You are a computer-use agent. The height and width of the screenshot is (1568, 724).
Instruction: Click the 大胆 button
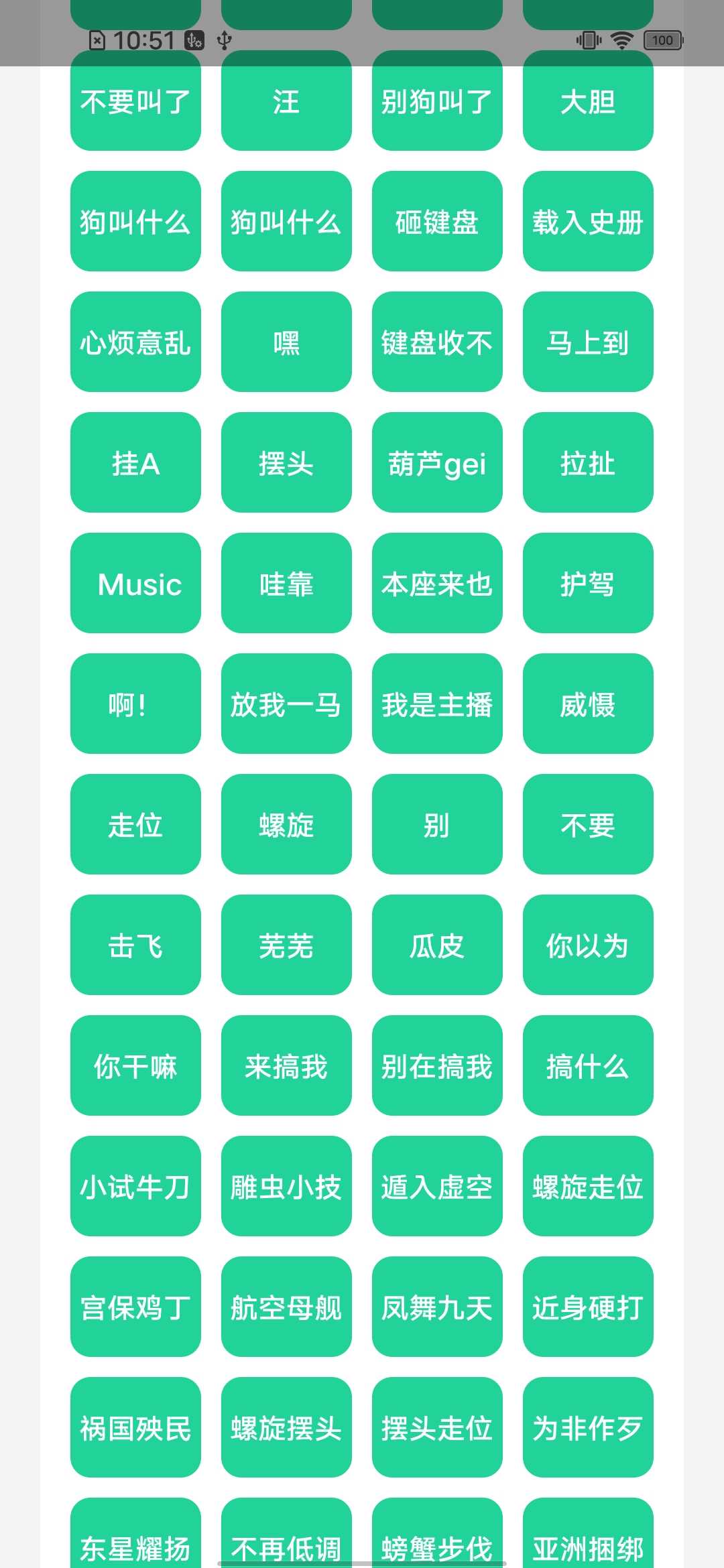[x=587, y=102]
